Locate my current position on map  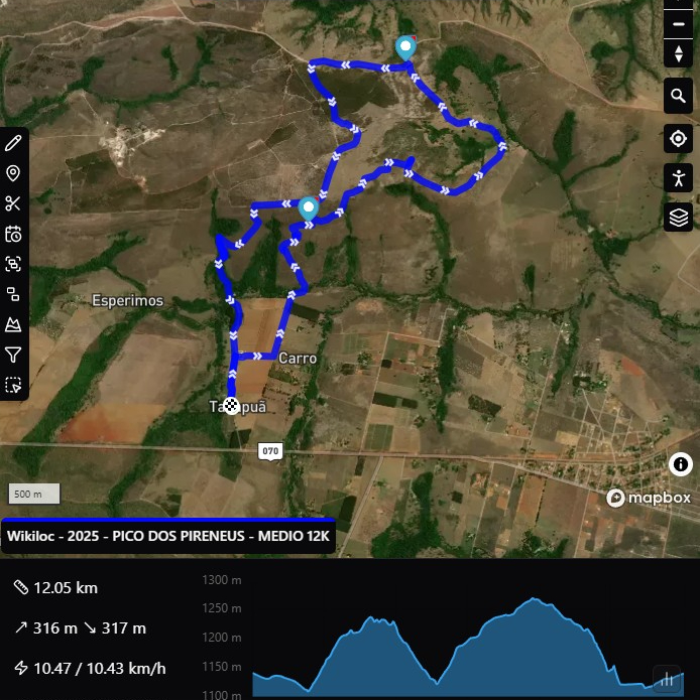pyautogui.click(x=679, y=138)
